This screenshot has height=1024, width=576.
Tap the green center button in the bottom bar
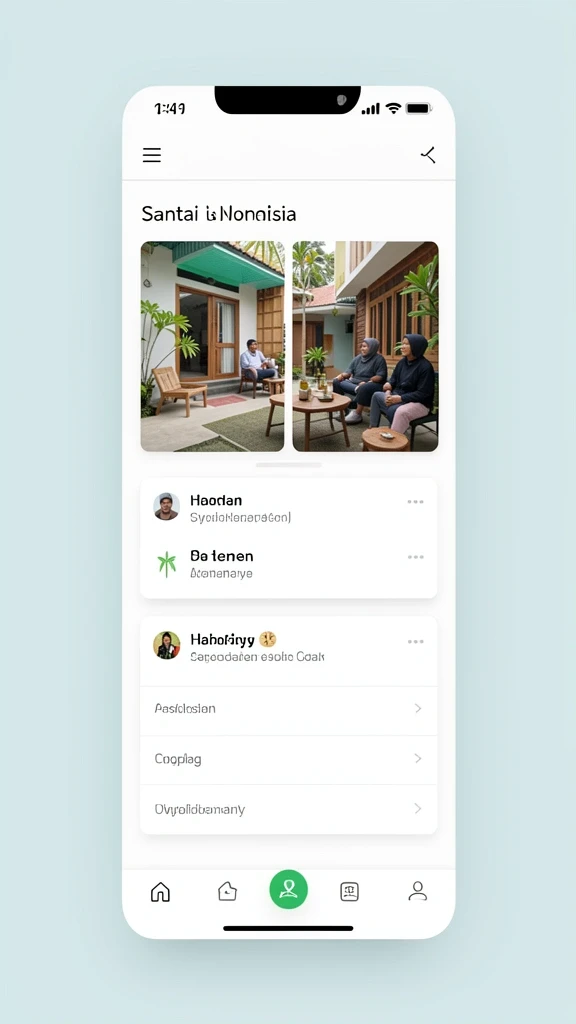[x=289, y=889]
